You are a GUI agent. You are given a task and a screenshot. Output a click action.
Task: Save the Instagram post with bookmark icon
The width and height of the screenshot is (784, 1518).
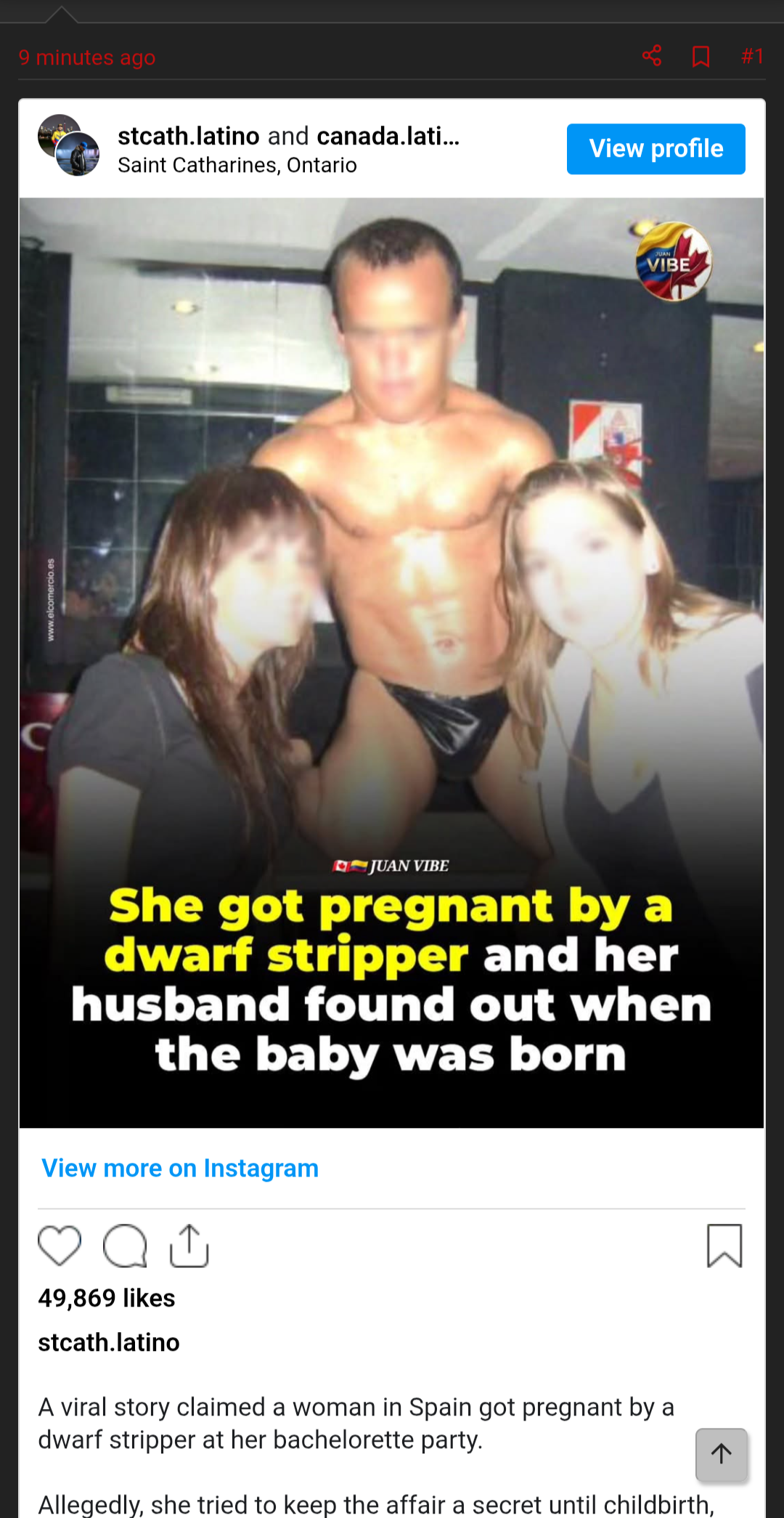(724, 1246)
